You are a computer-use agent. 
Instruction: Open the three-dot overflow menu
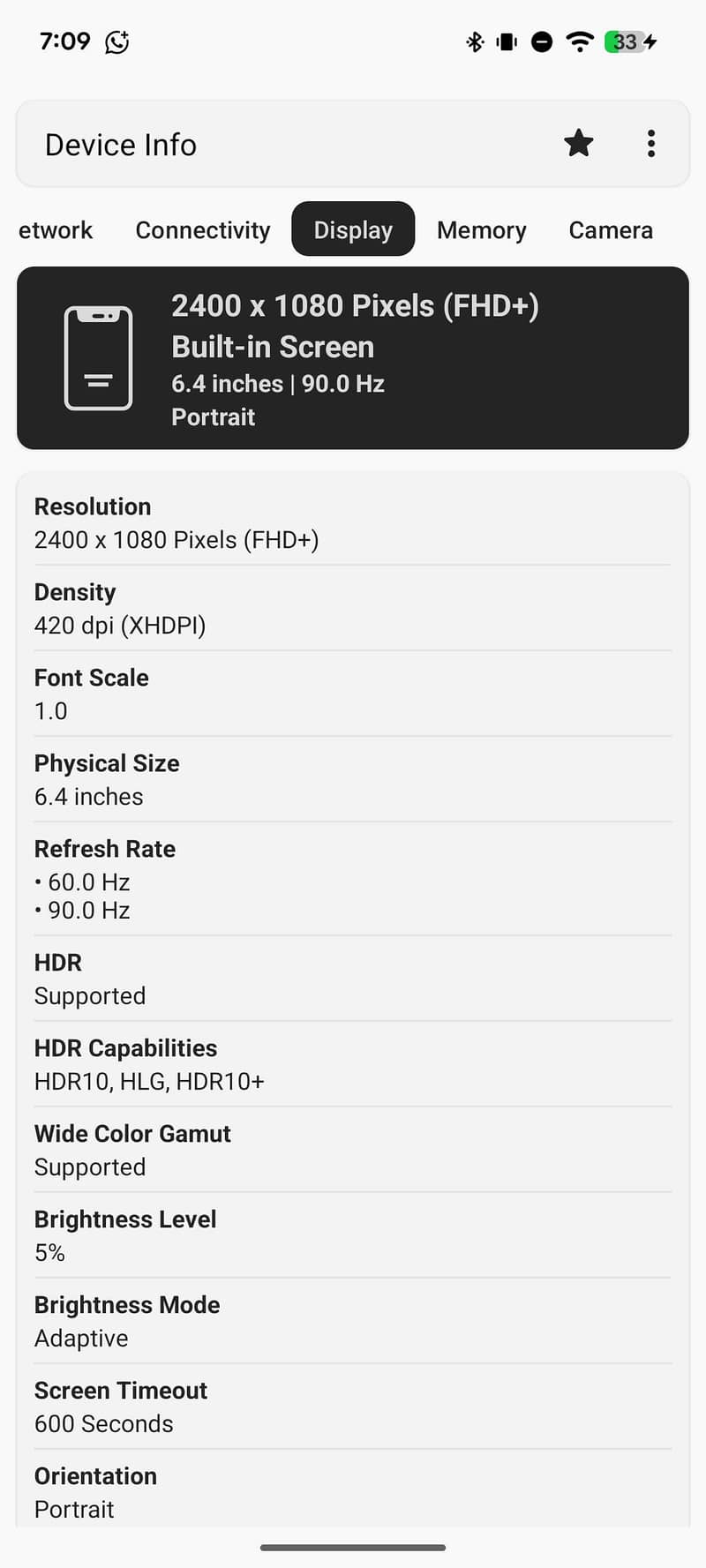[650, 143]
